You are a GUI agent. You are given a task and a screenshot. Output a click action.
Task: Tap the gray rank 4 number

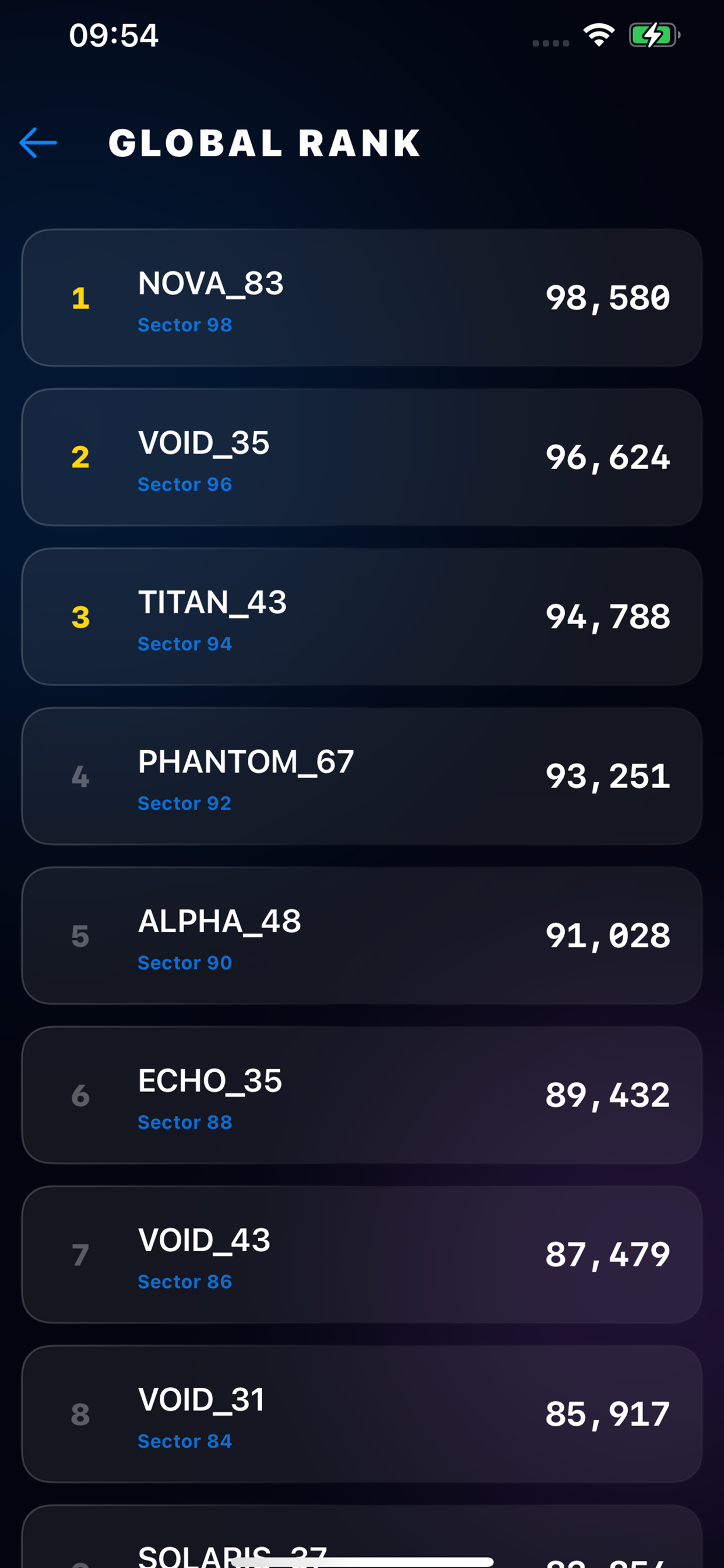[79, 776]
